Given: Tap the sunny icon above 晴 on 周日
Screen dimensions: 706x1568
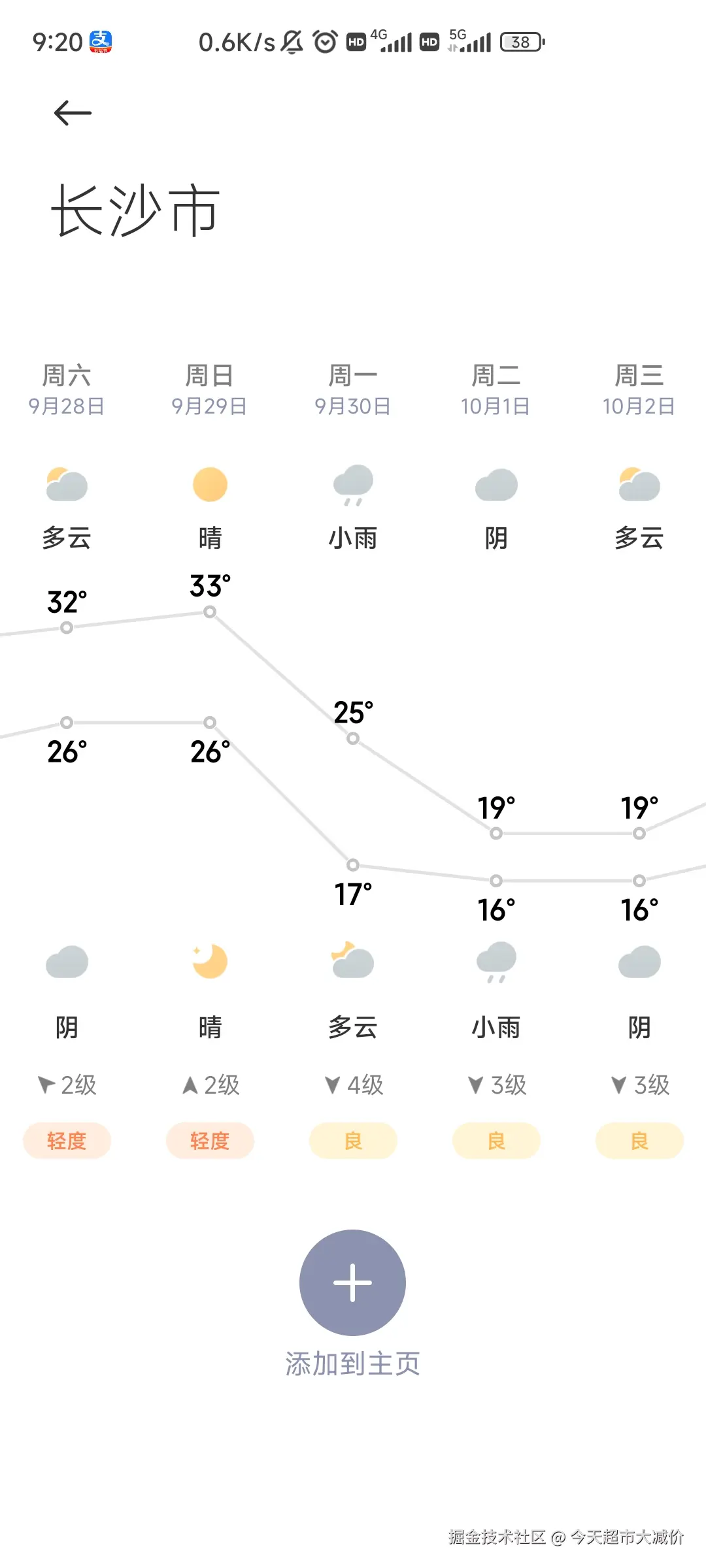Looking at the screenshot, I should [x=209, y=483].
